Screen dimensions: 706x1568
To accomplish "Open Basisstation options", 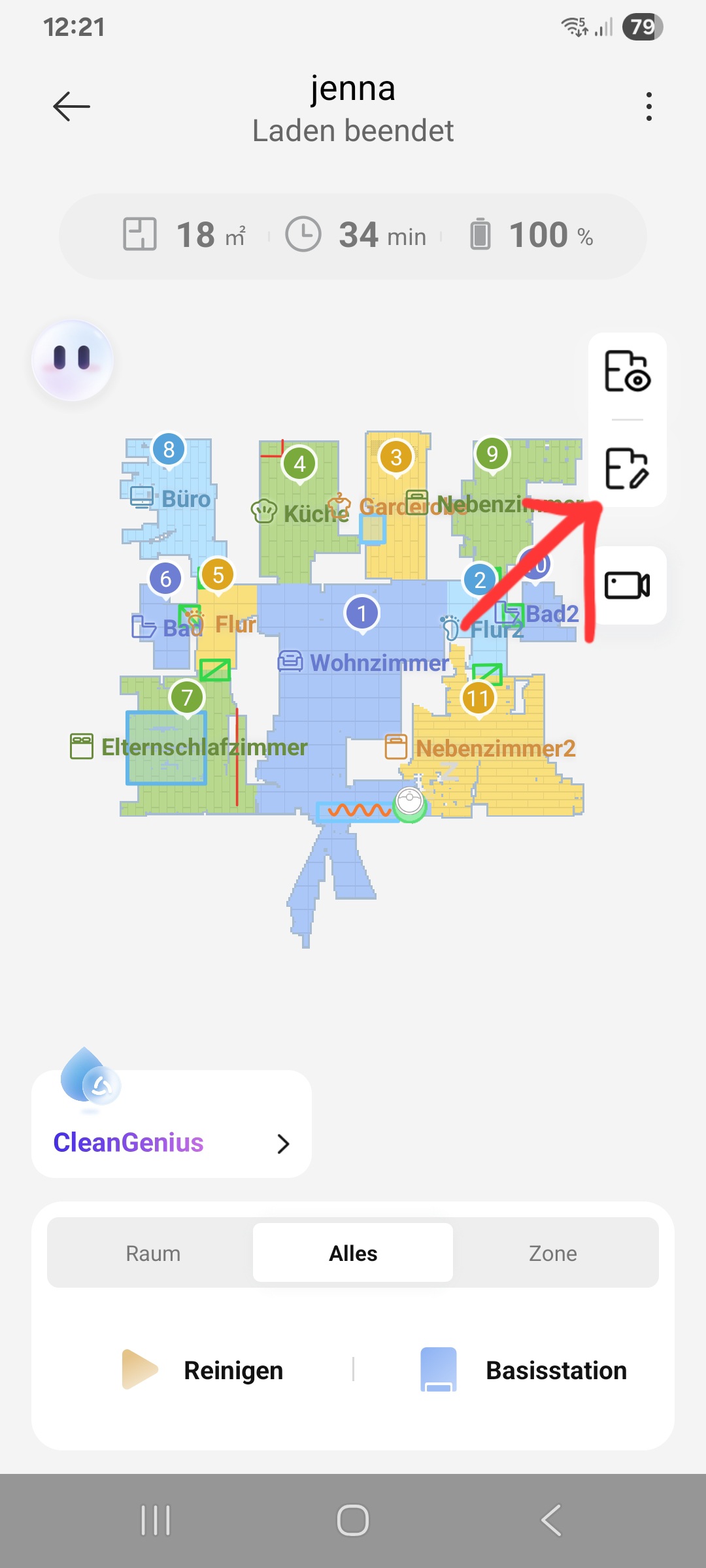I will click(524, 1370).
